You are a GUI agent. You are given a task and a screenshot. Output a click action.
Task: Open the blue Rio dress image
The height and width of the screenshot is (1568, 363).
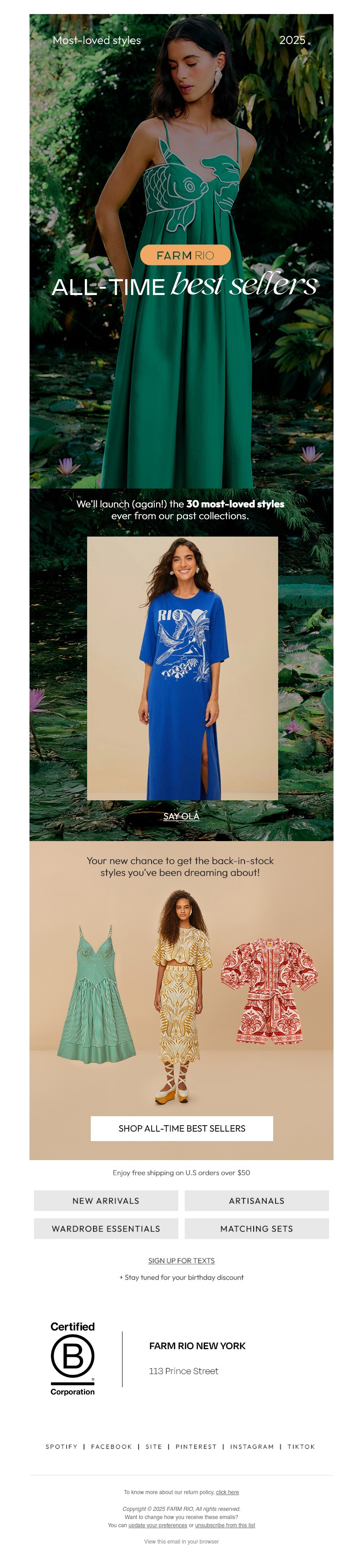182,668
